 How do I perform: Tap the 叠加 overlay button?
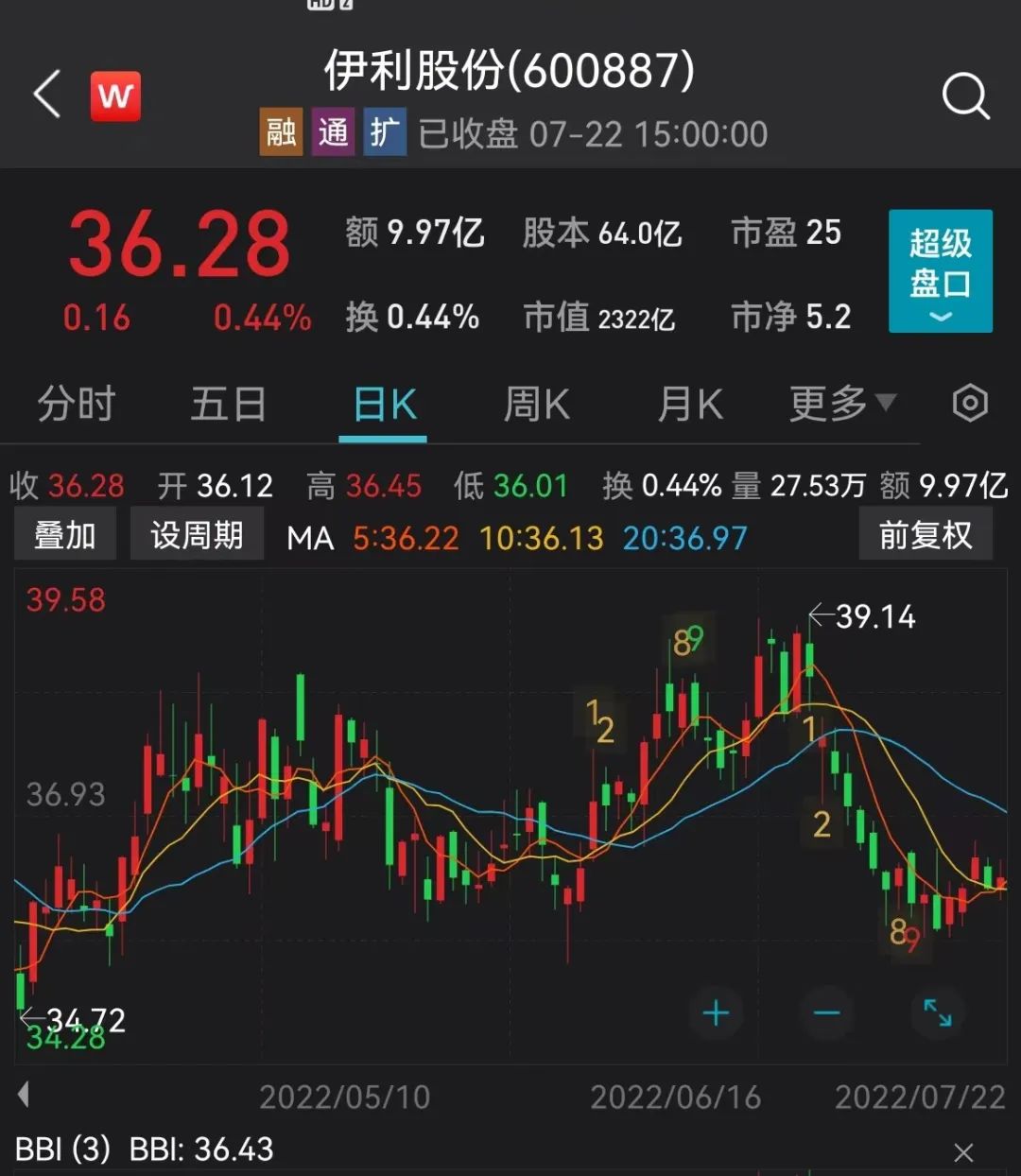(65, 535)
